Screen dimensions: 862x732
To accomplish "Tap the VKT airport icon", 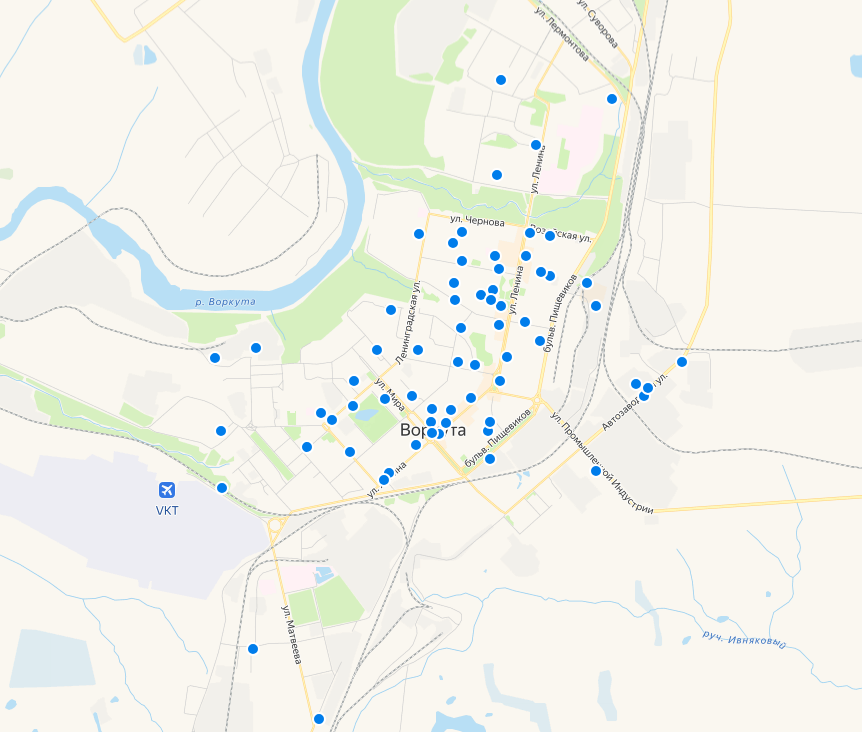I will click(167, 489).
